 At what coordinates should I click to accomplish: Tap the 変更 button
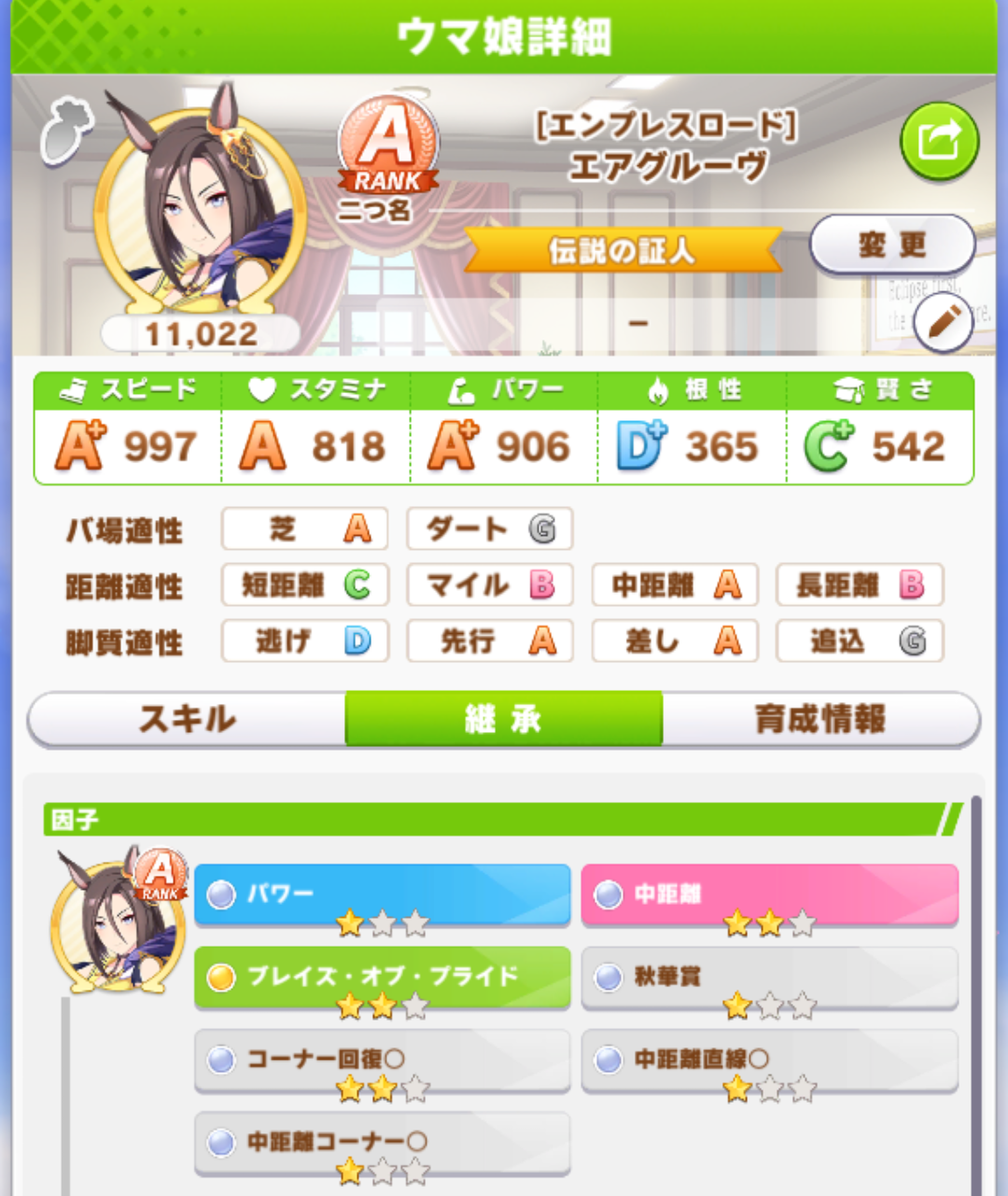[891, 246]
